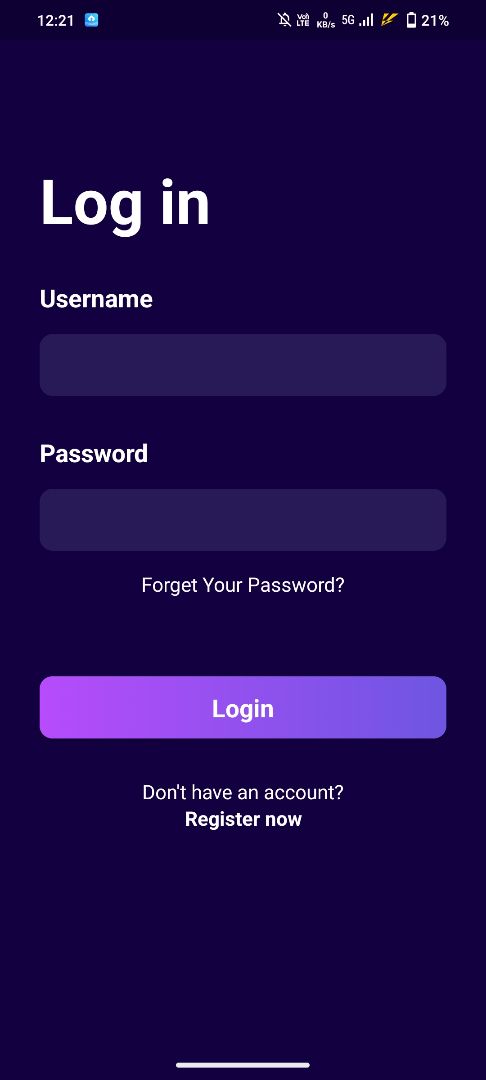
Task: Open the Forget Your Password link
Action: [x=242, y=585]
